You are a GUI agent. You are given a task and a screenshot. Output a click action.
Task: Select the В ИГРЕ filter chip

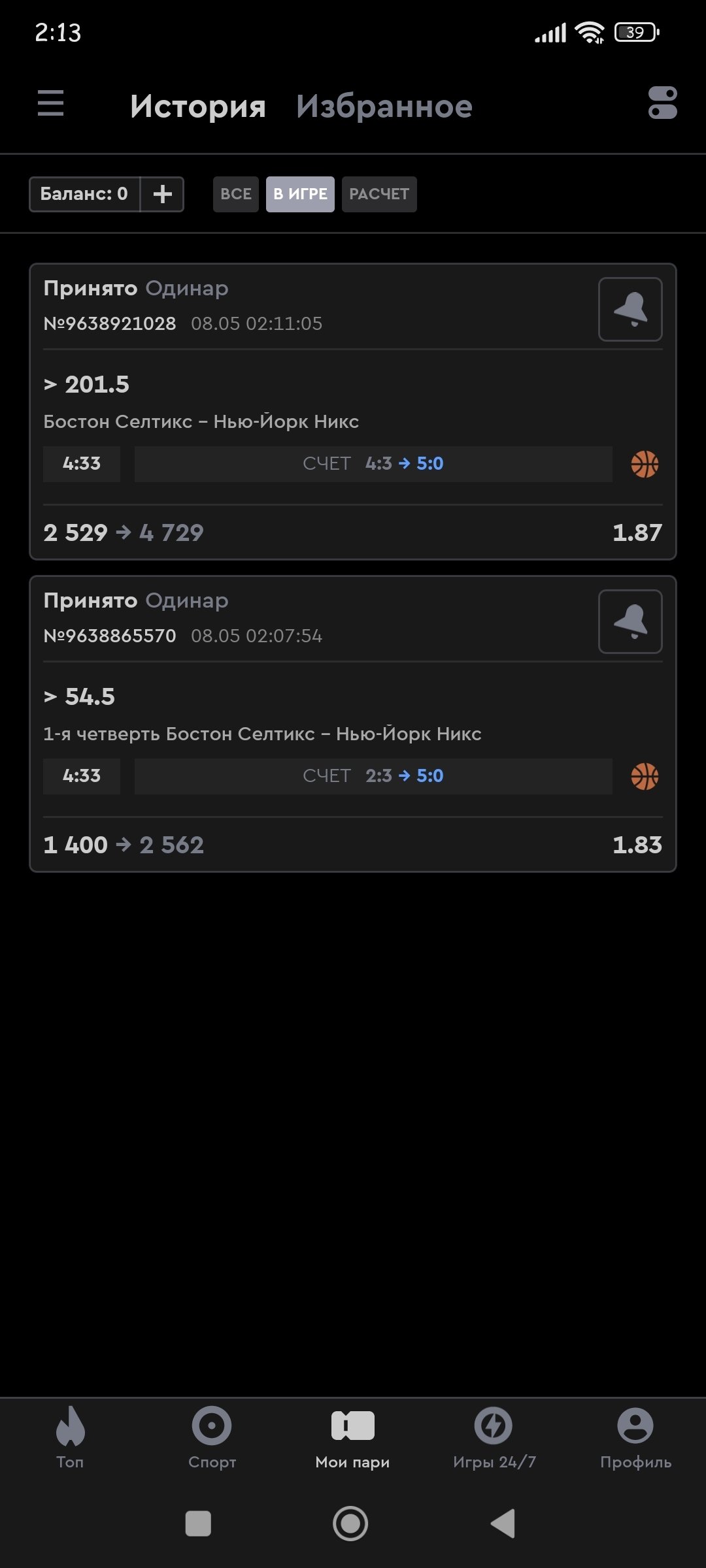tap(300, 194)
